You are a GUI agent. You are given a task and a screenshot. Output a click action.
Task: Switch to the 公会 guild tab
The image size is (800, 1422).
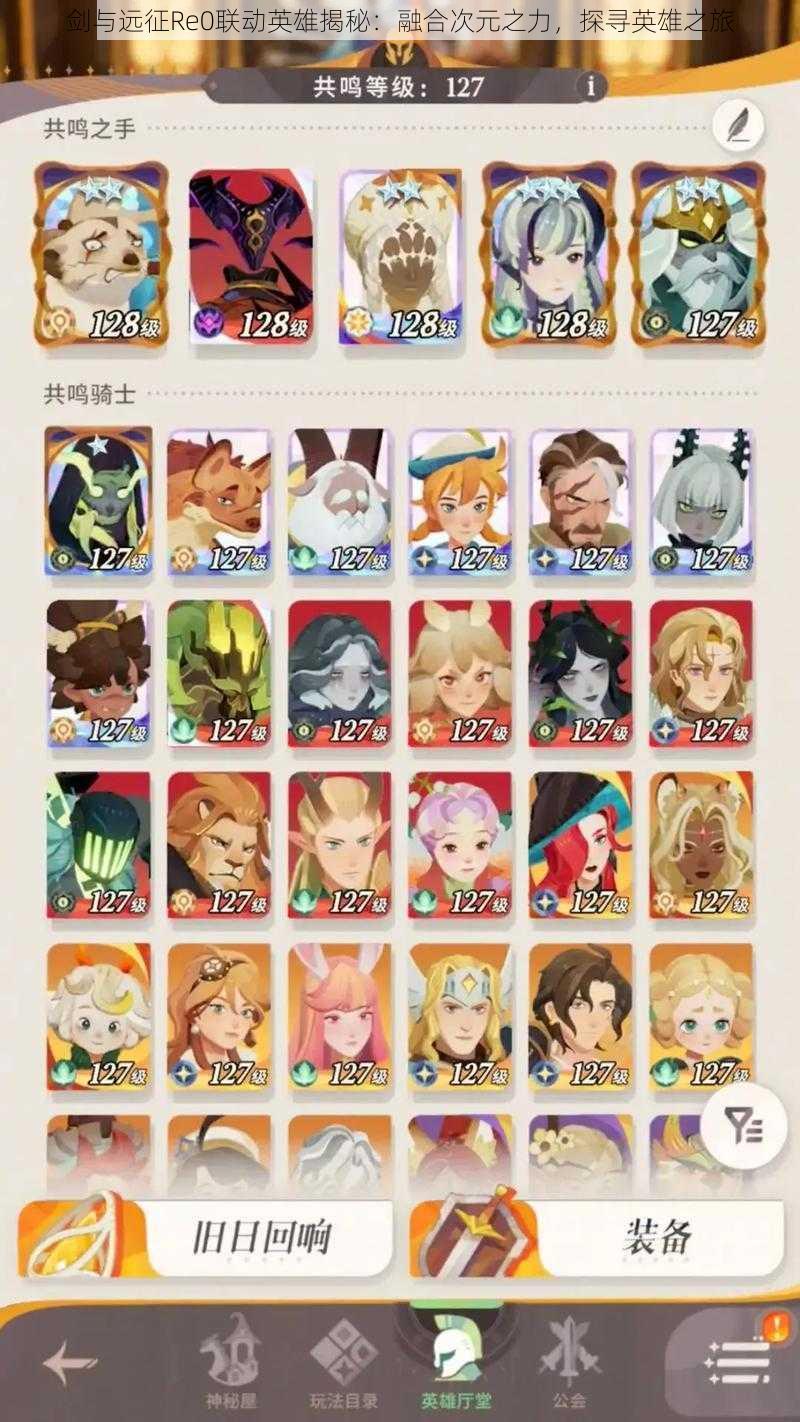568,1364
